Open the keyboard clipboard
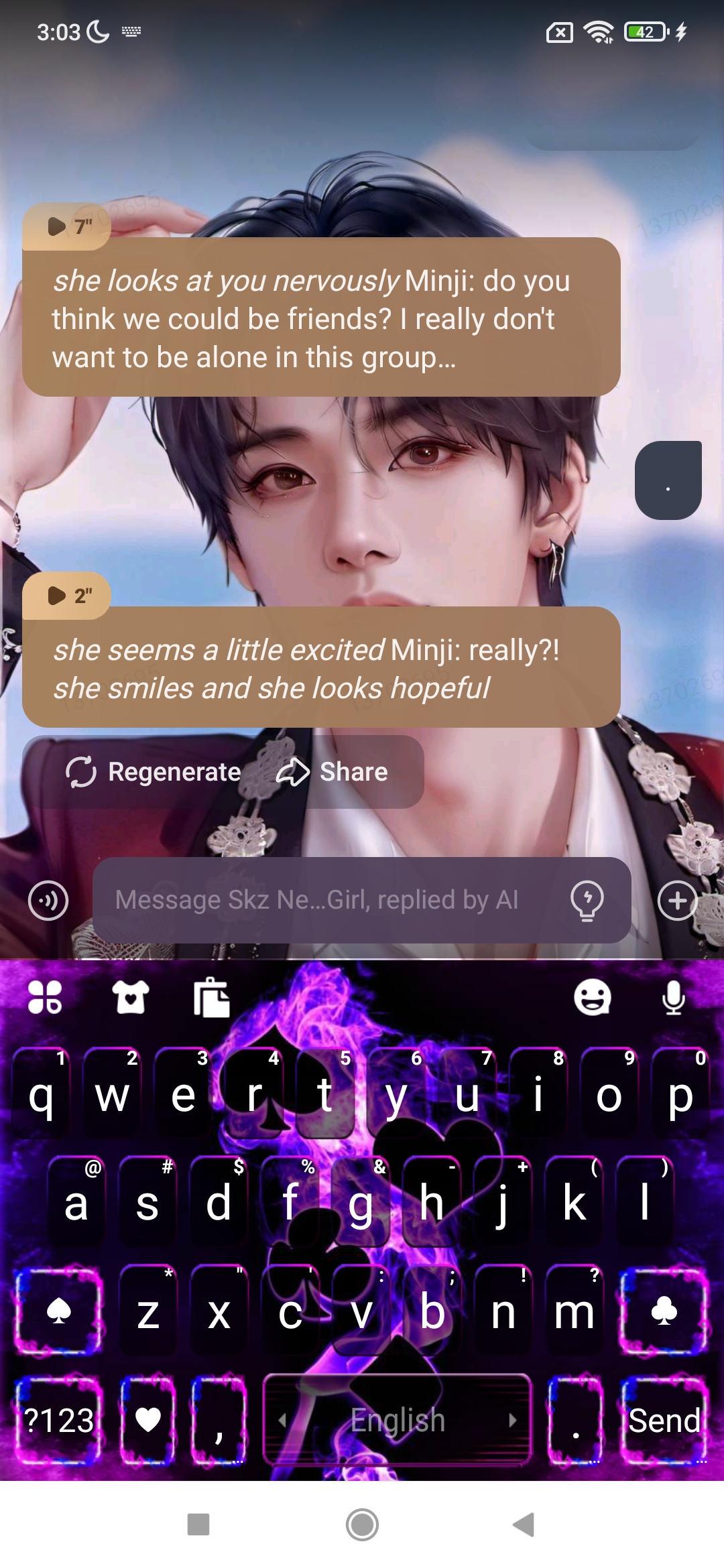The image size is (724, 1568). coord(212,998)
